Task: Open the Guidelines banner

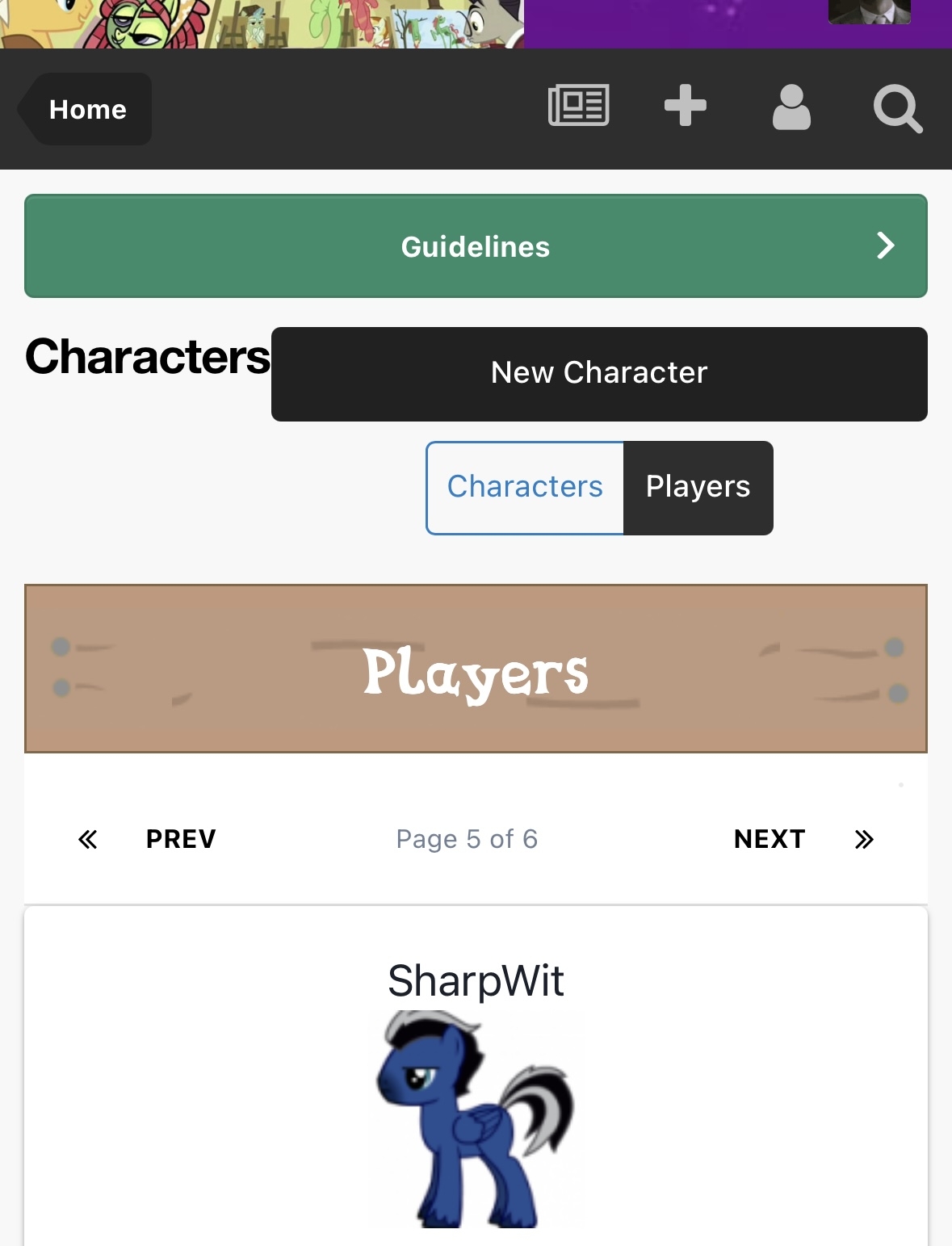Action: coord(476,246)
